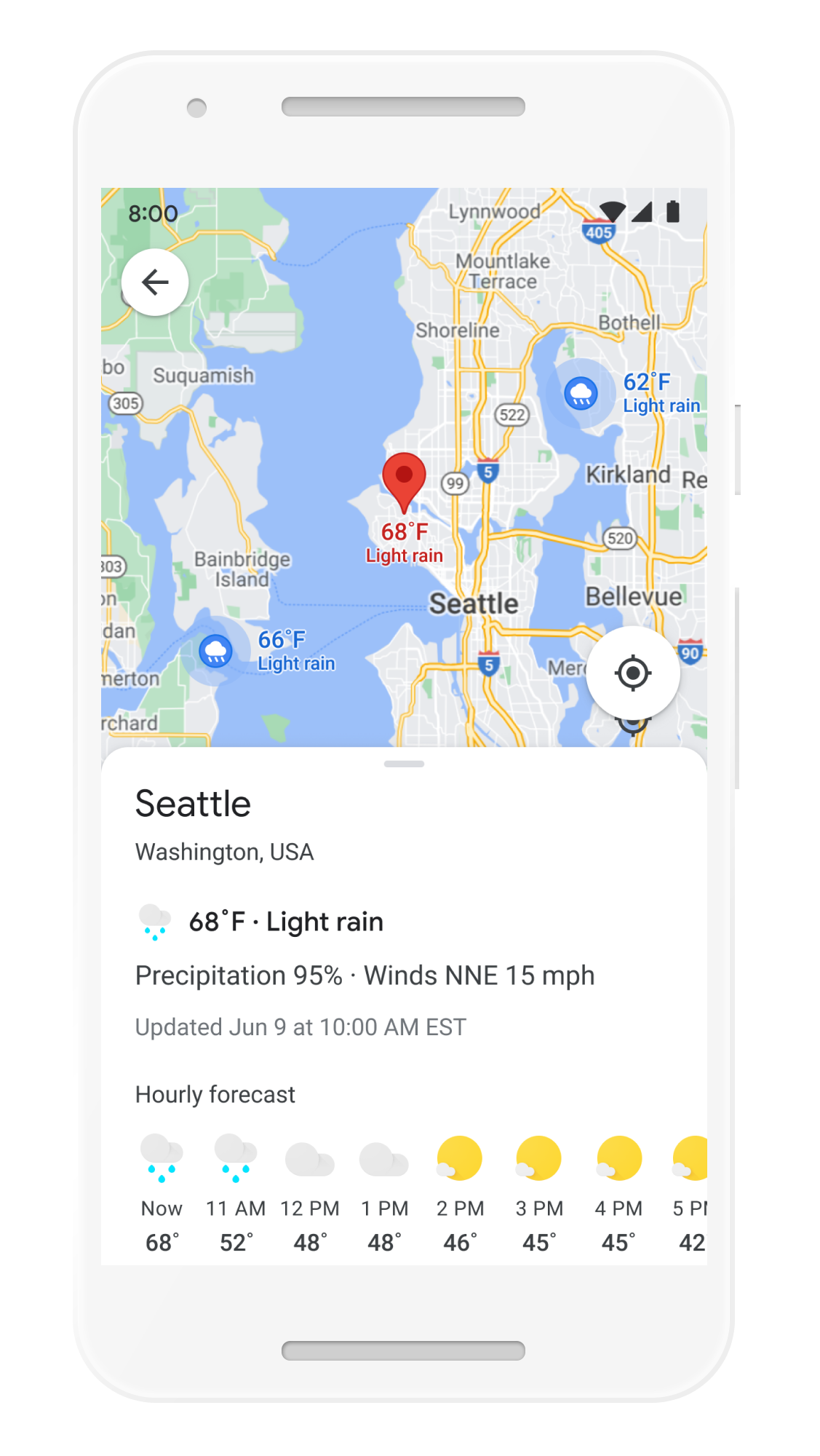Image resolution: width=820 pixels, height=1456 pixels.
Task: Expand the Seattle weather sheet handle
Action: (404, 764)
